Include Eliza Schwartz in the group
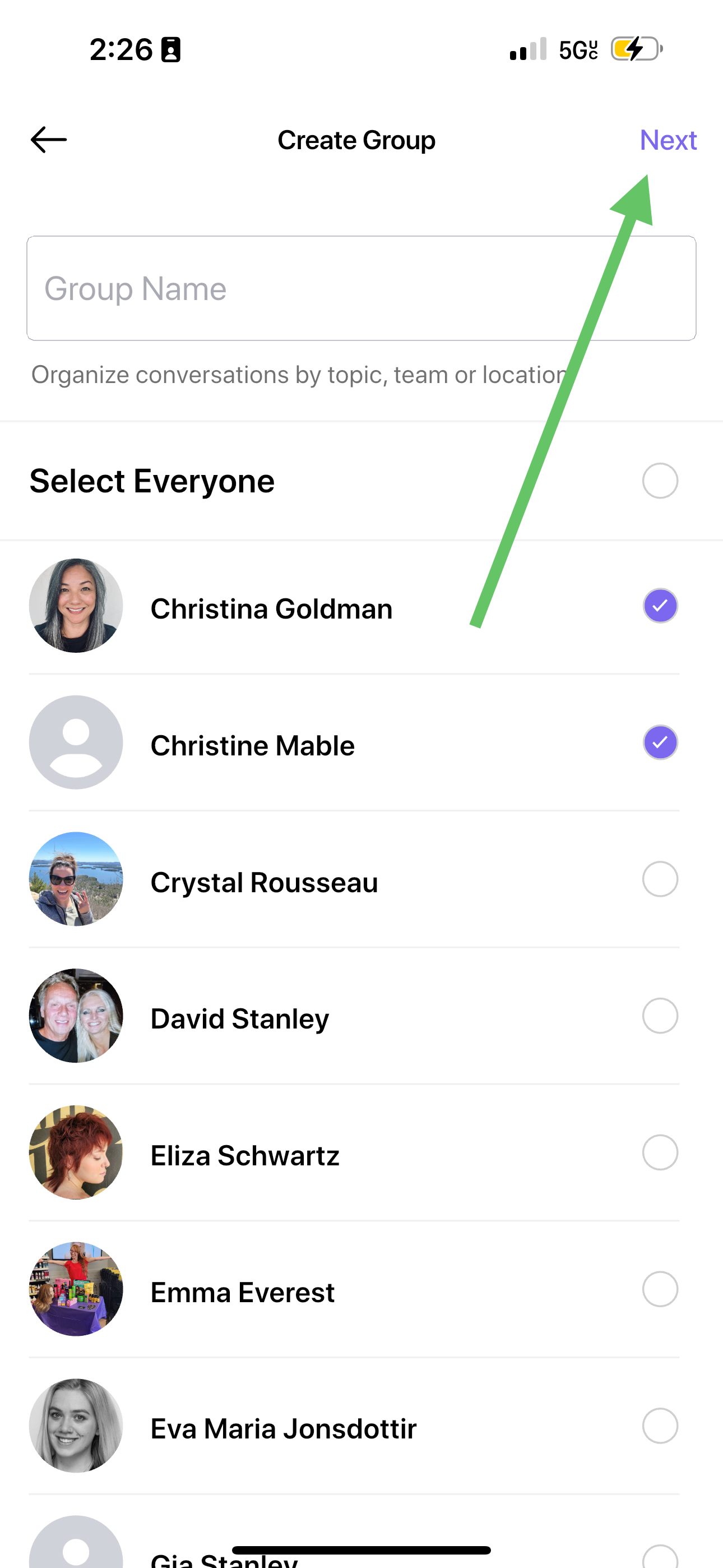This screenshot has height=1568, width=723. 660,1152
